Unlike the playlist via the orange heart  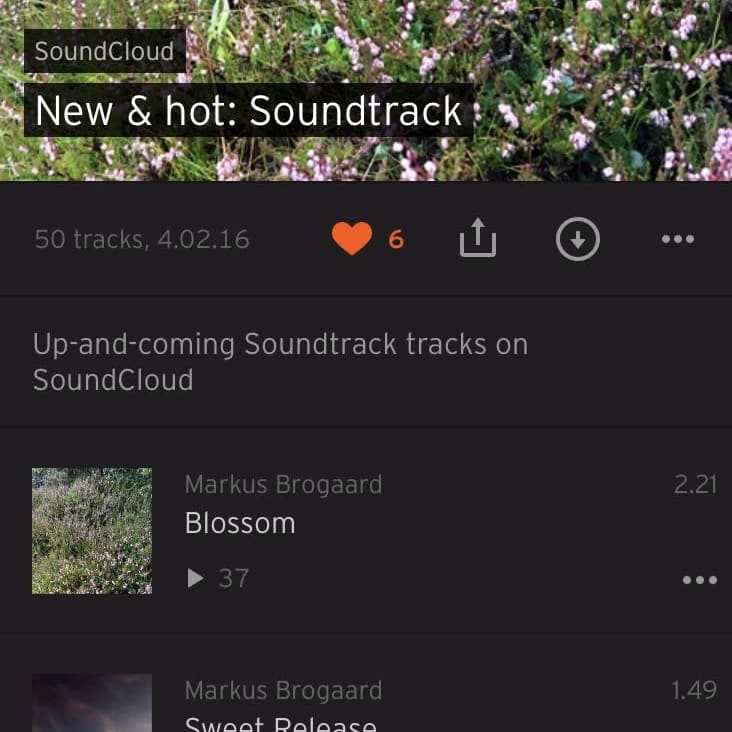click(352, 239)
